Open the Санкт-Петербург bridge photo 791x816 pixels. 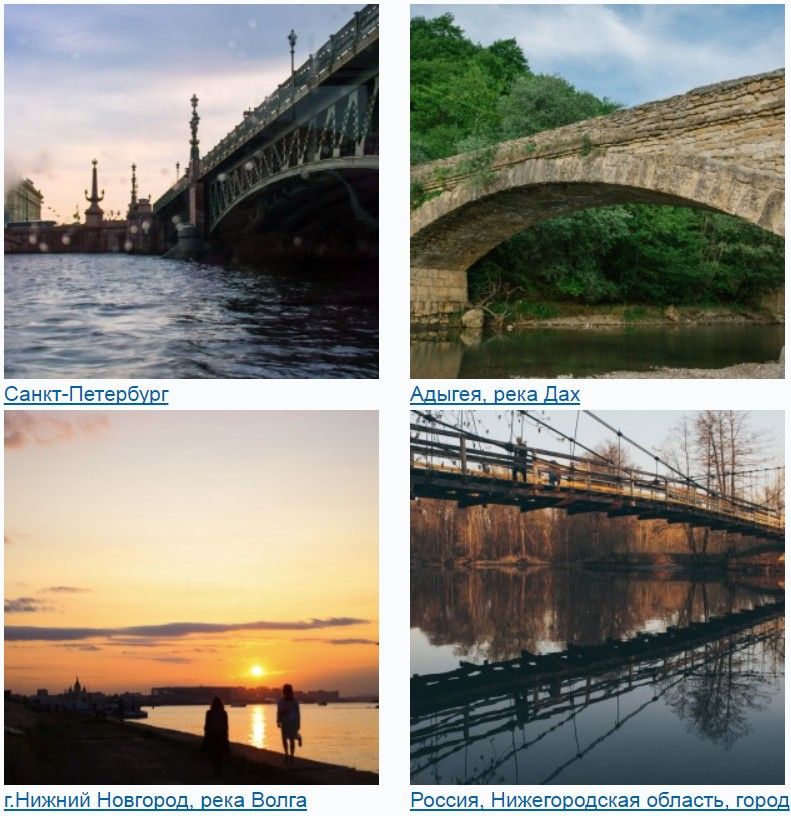tap(191, 191)
